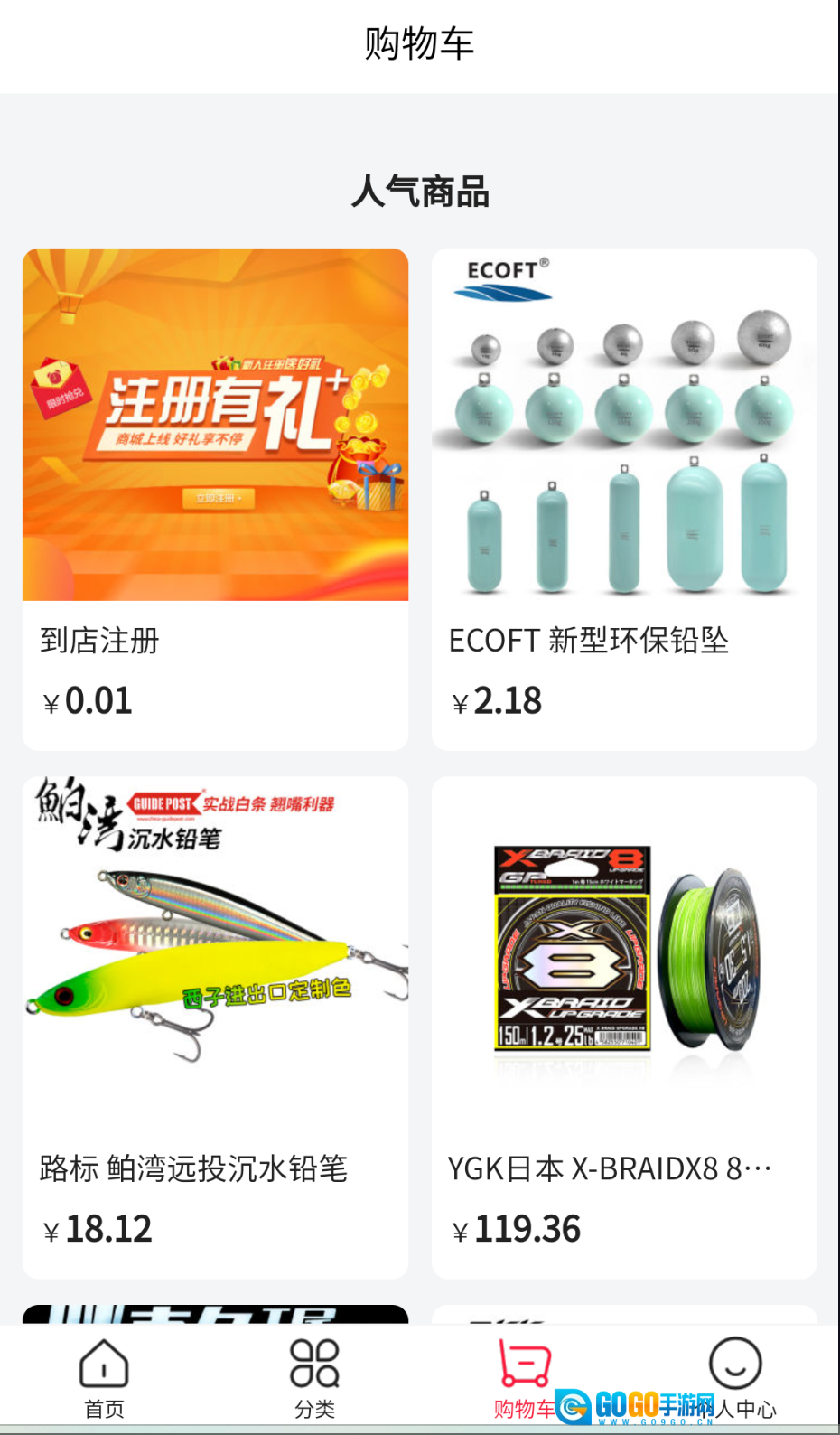Open the 到店注册 product card

click(x=215, y=498)
